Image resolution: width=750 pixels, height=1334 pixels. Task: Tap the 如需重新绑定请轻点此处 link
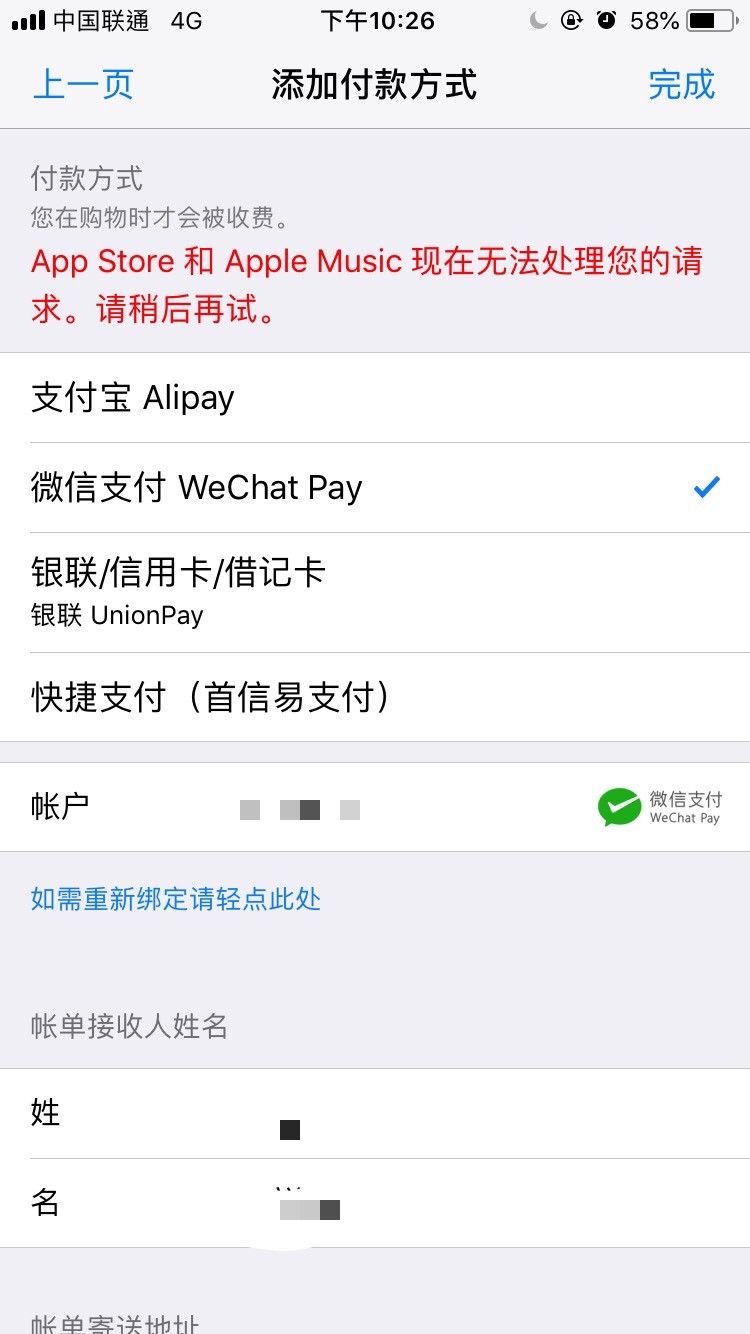coord(176,899)
